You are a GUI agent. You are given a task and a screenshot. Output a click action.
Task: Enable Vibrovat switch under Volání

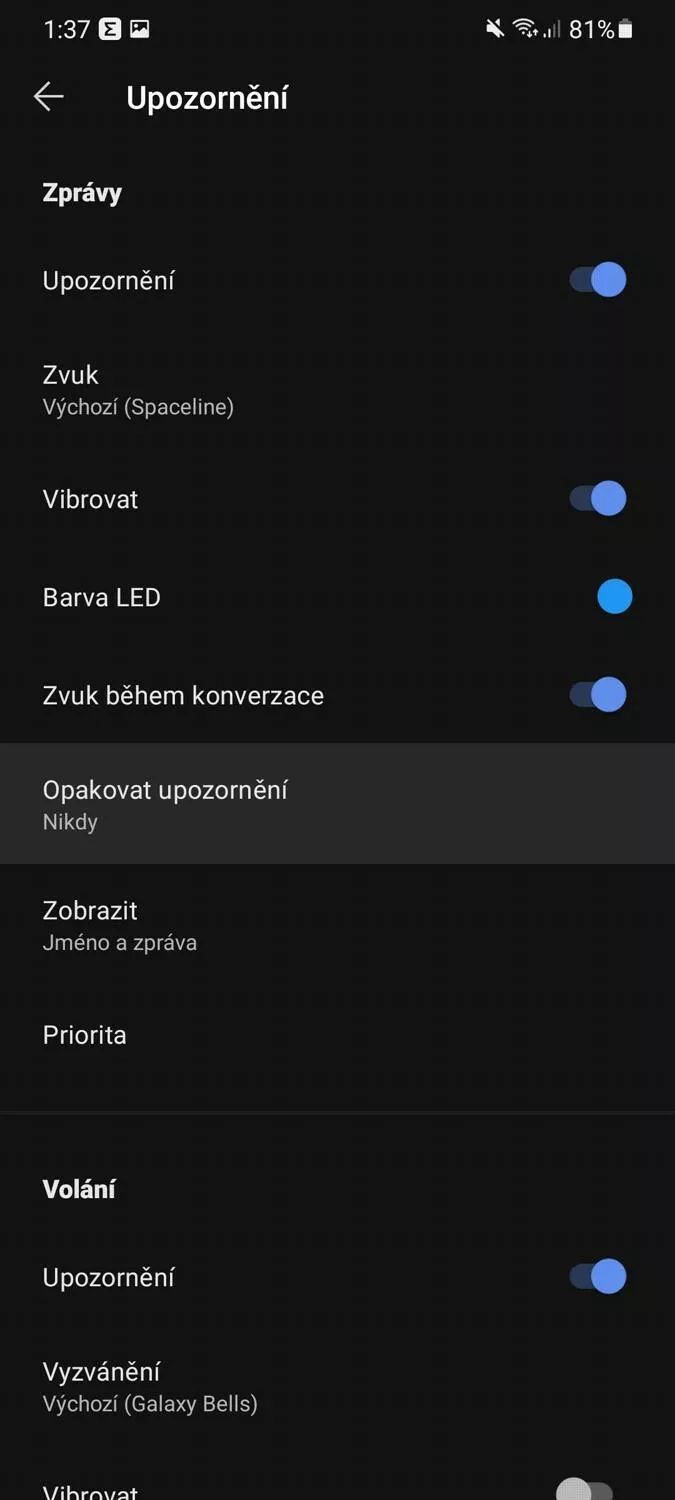click(585, 1490)
